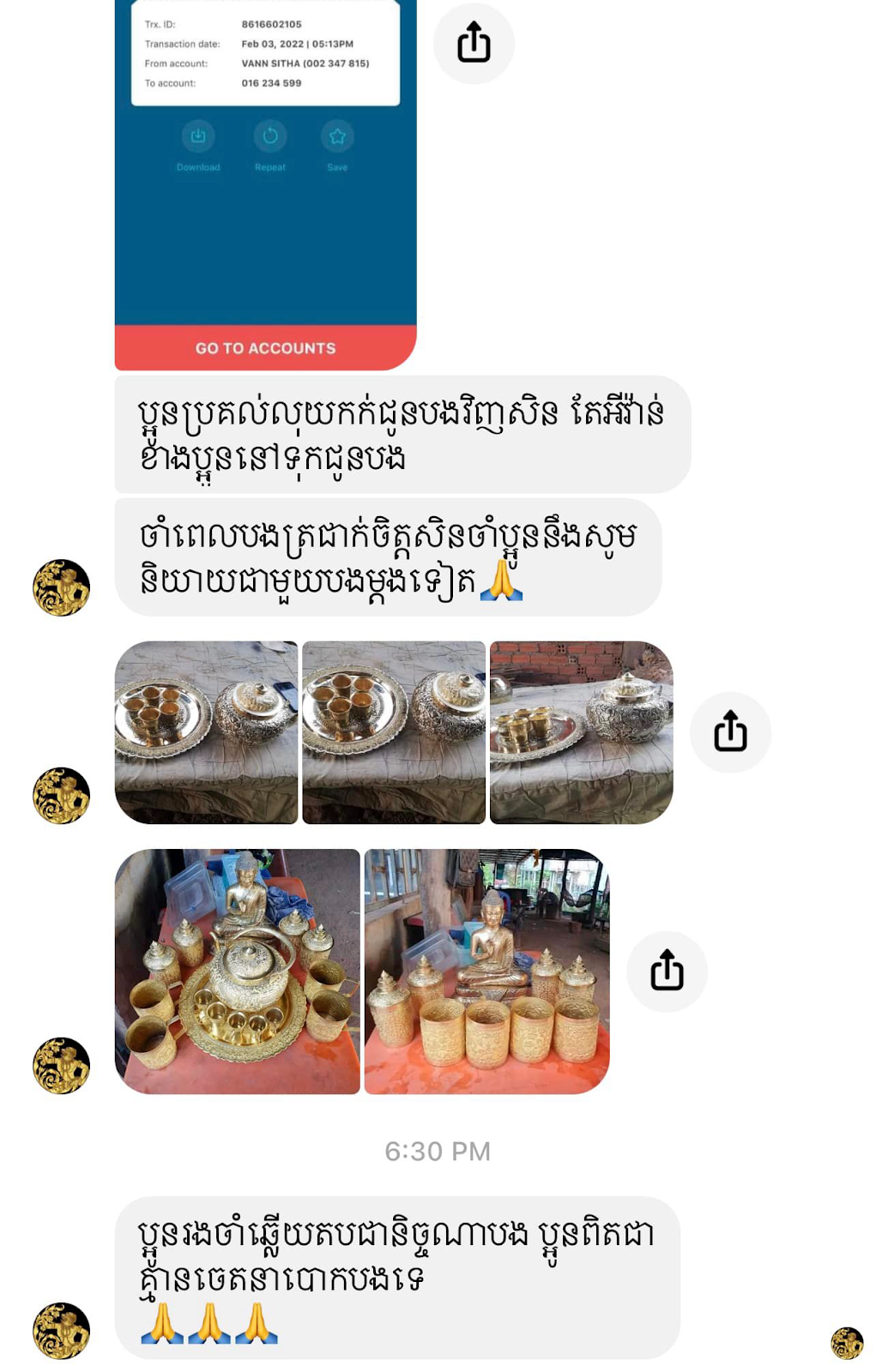Open the first silver tray photo
This screenshot has height=1372, width=876.
(207, 732)
